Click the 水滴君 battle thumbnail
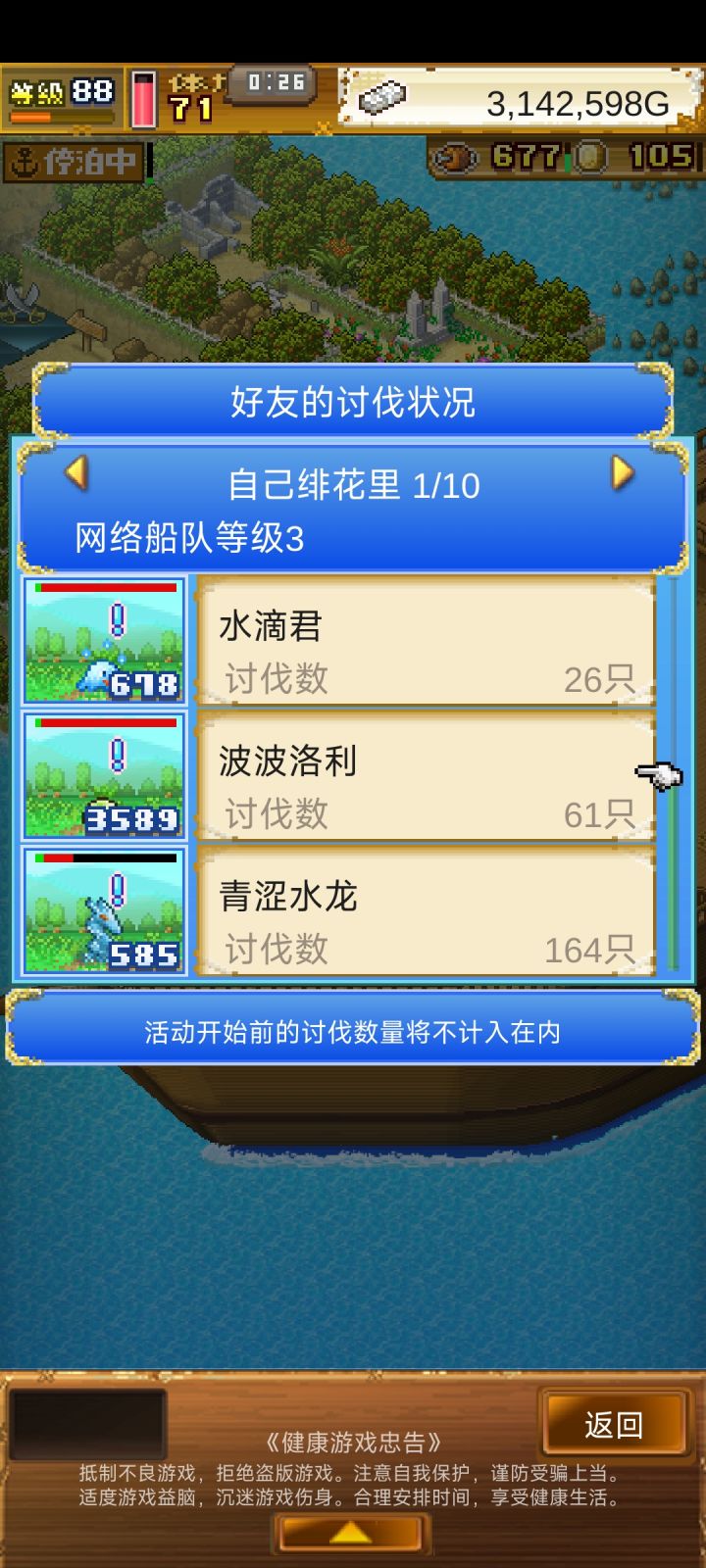This screenshot has height=1568, width=706. pos(104,642)
